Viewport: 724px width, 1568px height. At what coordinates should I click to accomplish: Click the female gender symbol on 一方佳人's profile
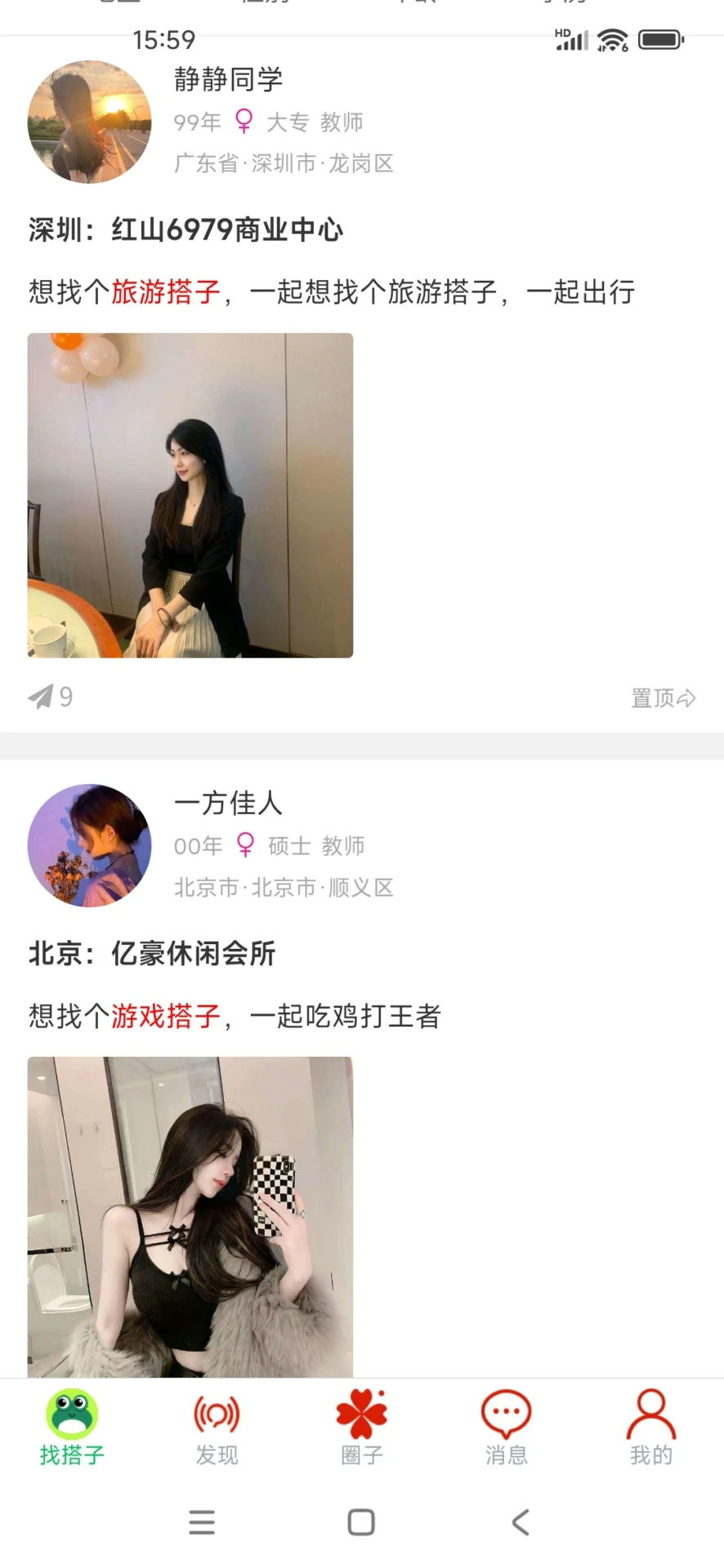point(244,845)
